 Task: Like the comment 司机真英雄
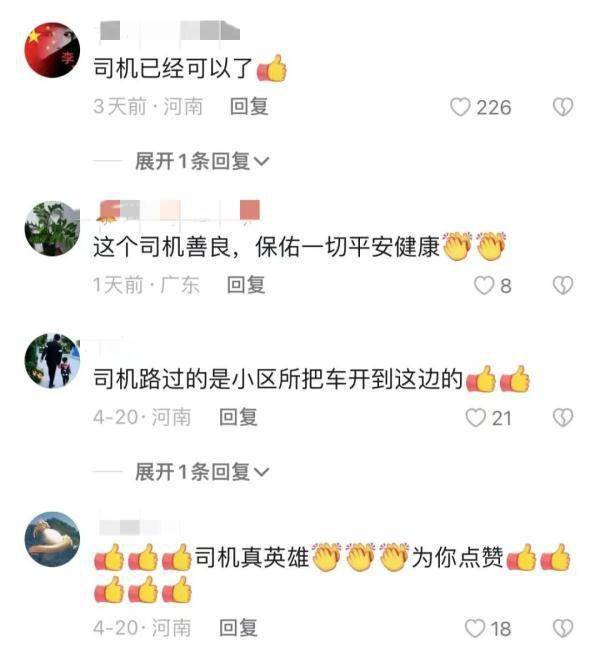[x=476, y=628]
